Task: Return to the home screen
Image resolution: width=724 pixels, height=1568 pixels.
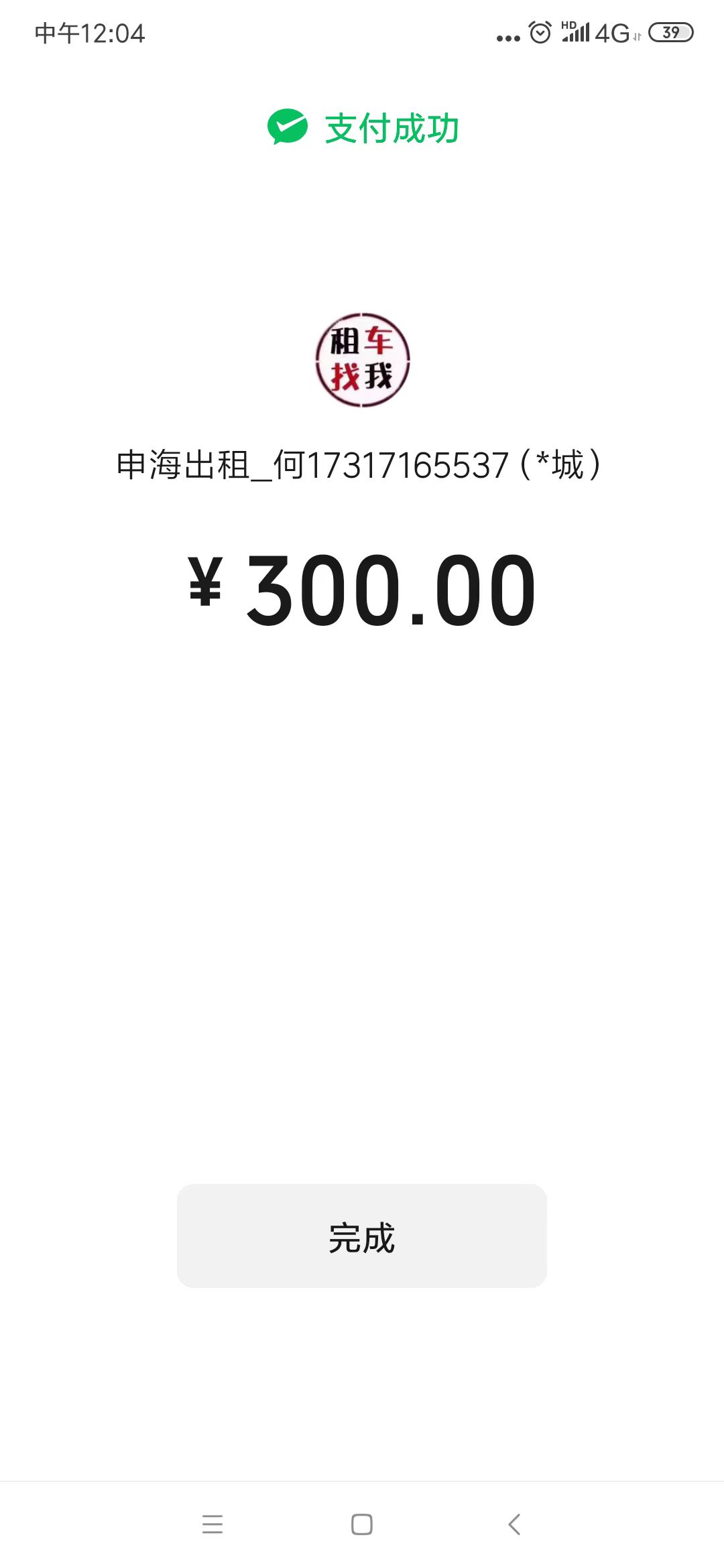Action: [x=362, y=1524]
